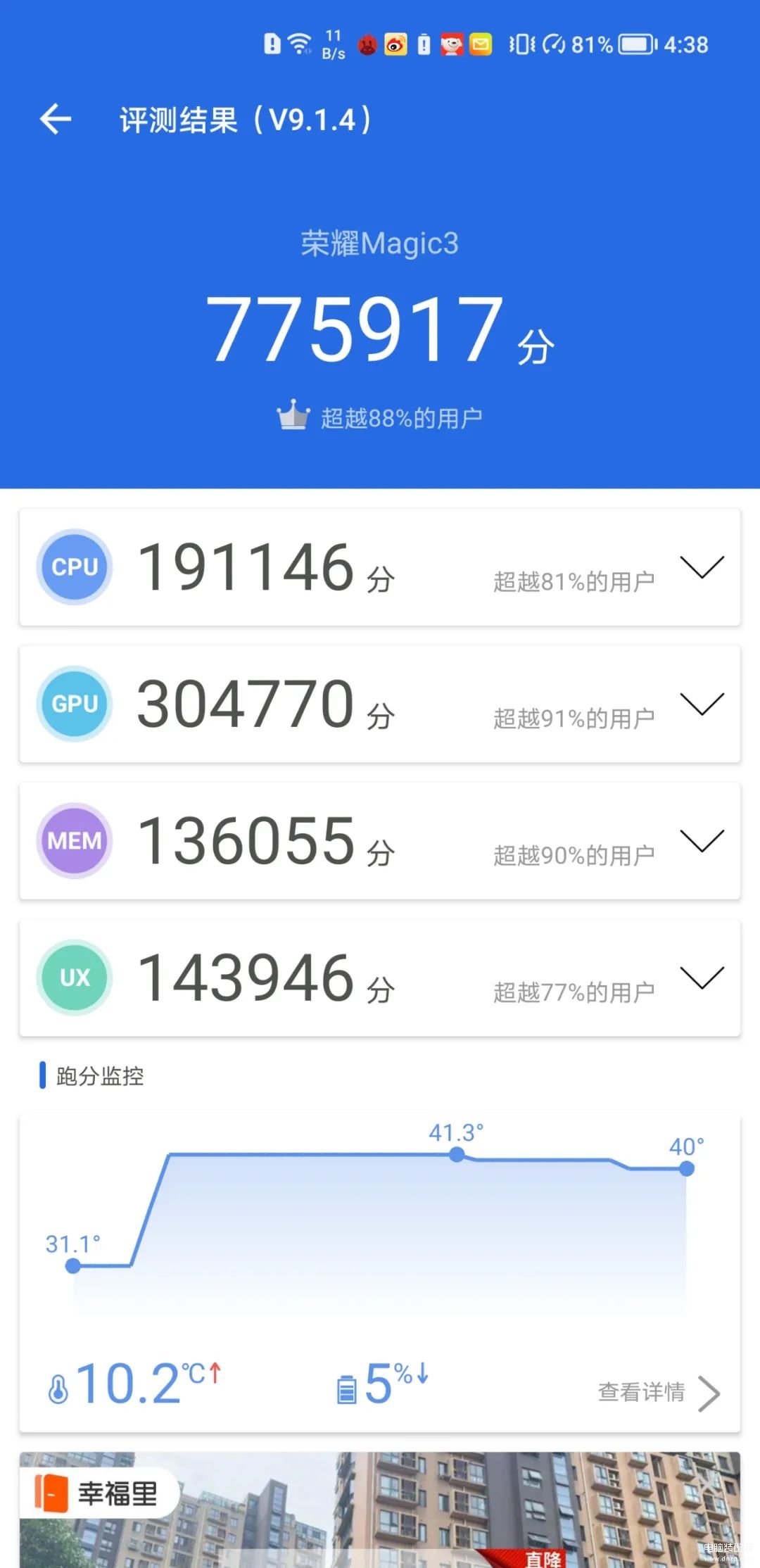Open 查看详情 for benchmark monitoring

659,1393
